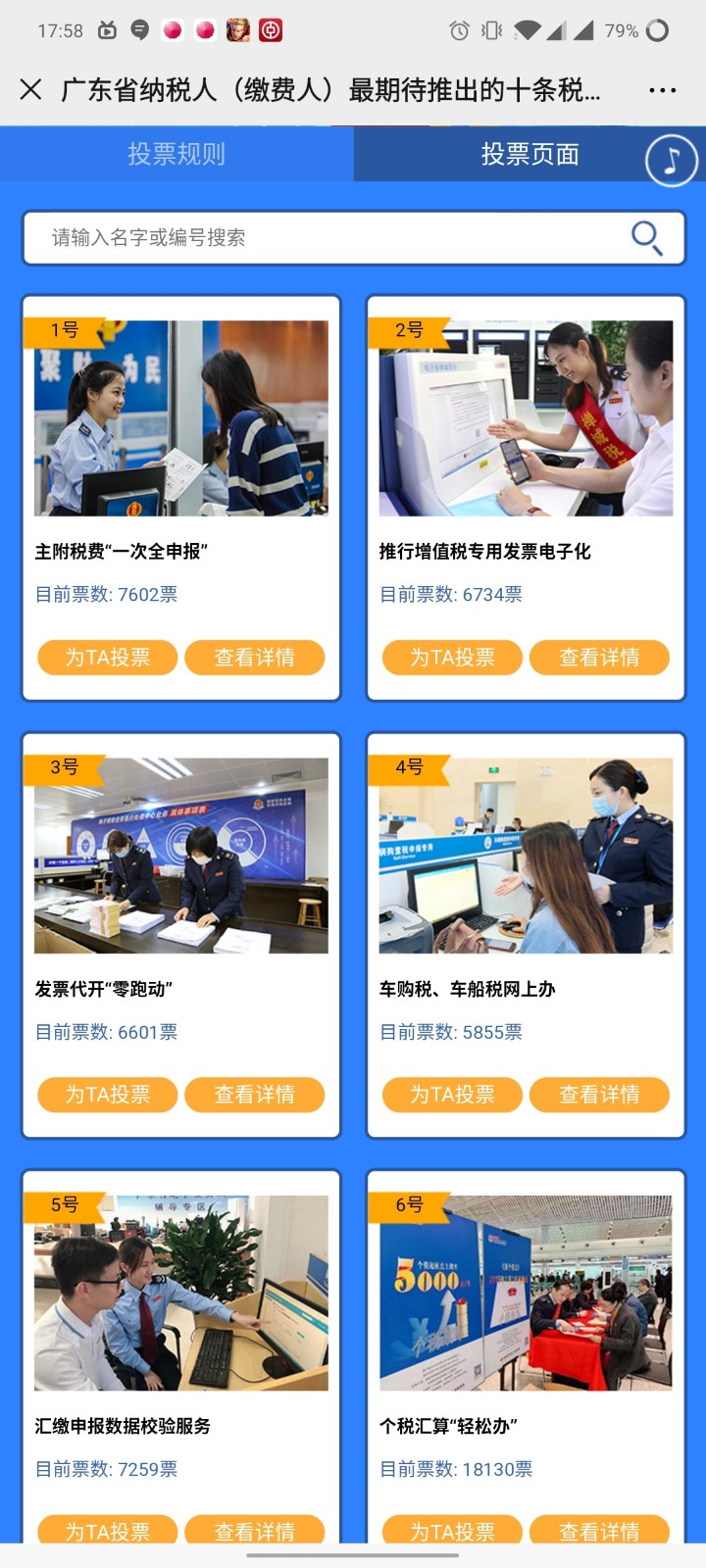Vote for 主附税费"一次全申报"
This screenshot has width=706, height=1568.
click(108, 658)
